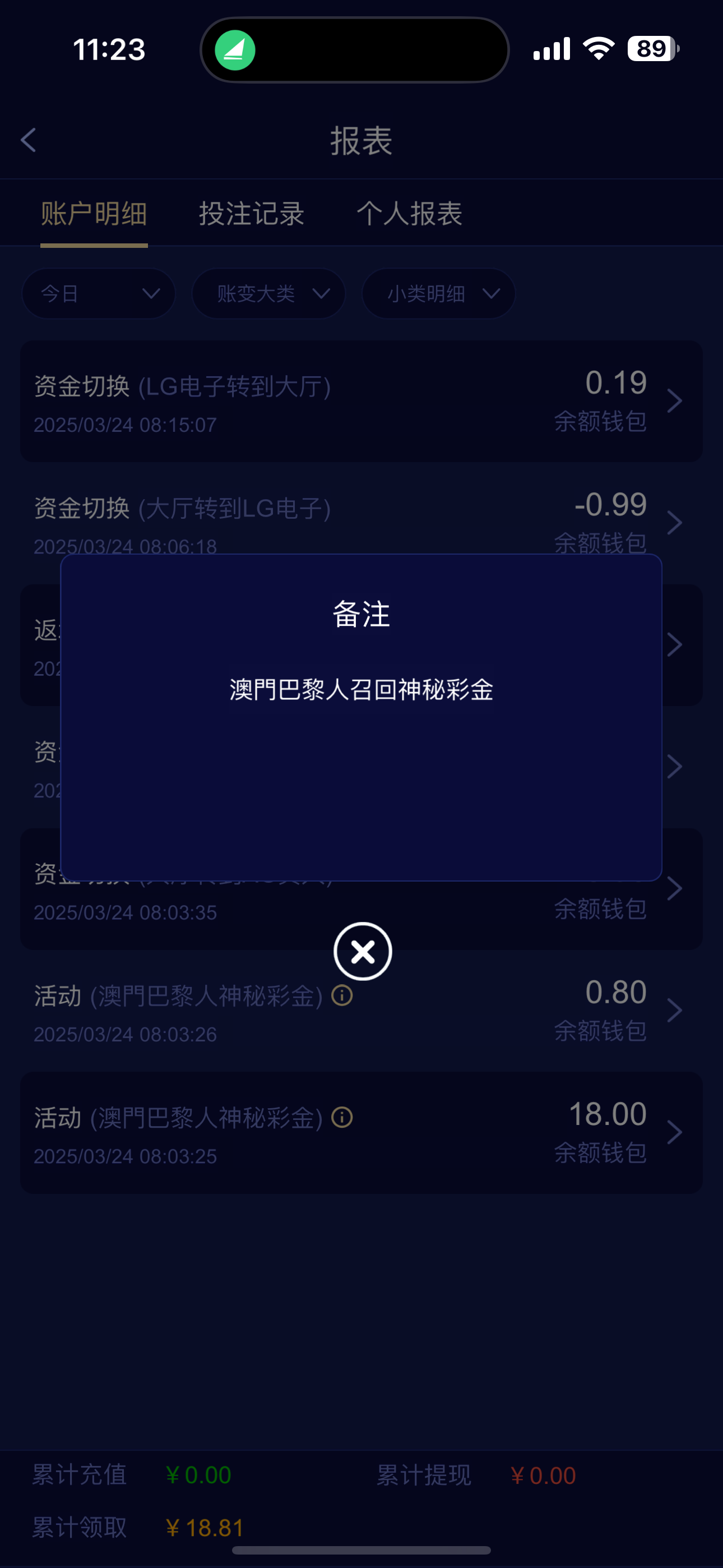The width and height of the screenshot is (723, 1568).
Task: Tap the Wi-Fi icon in the status bar
Action: (599, 48)
